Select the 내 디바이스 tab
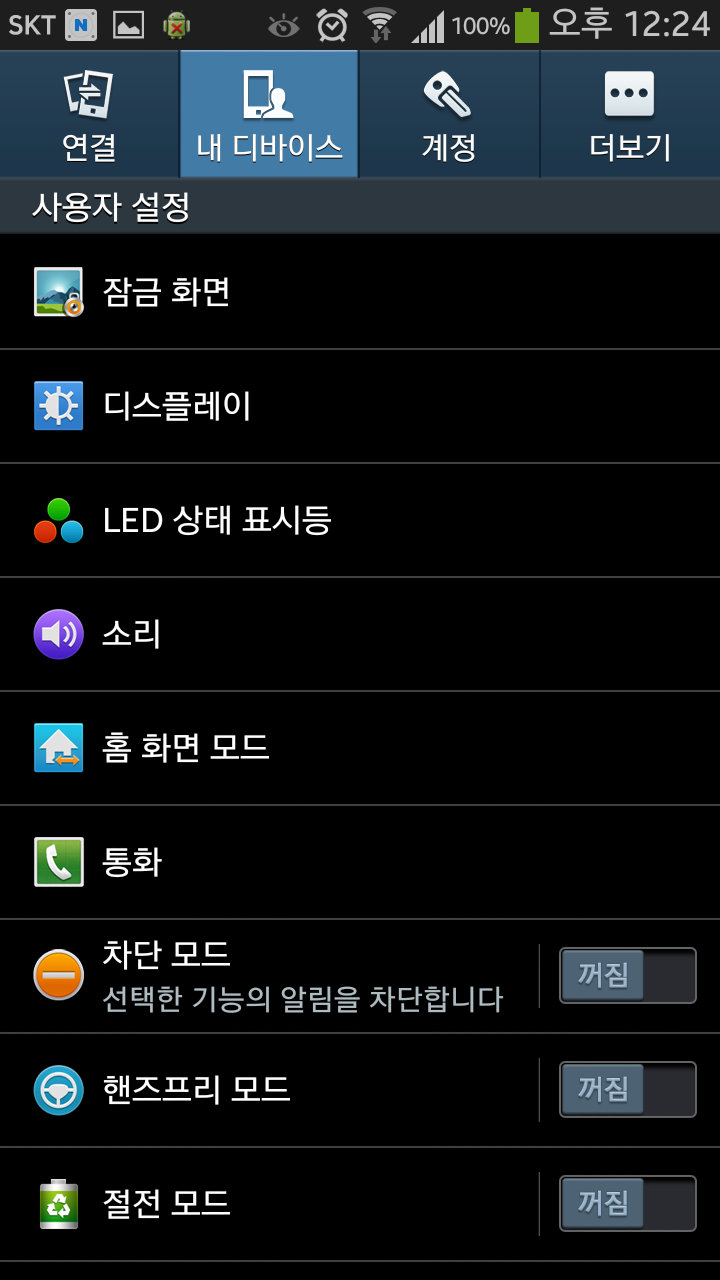 tap(269, 114)
